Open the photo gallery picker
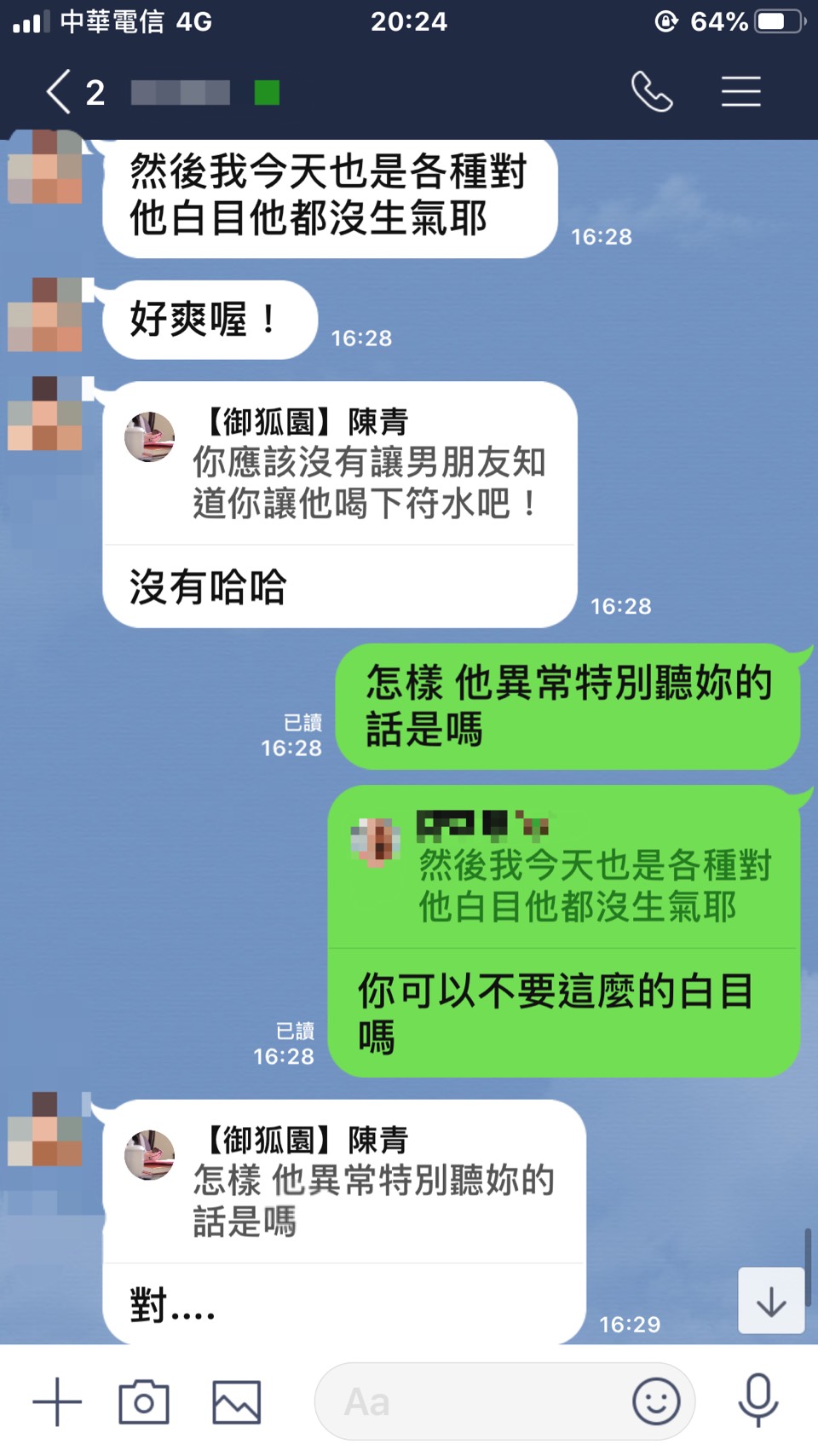Viewport: 818px width, 1456px height. [236, 1401]
